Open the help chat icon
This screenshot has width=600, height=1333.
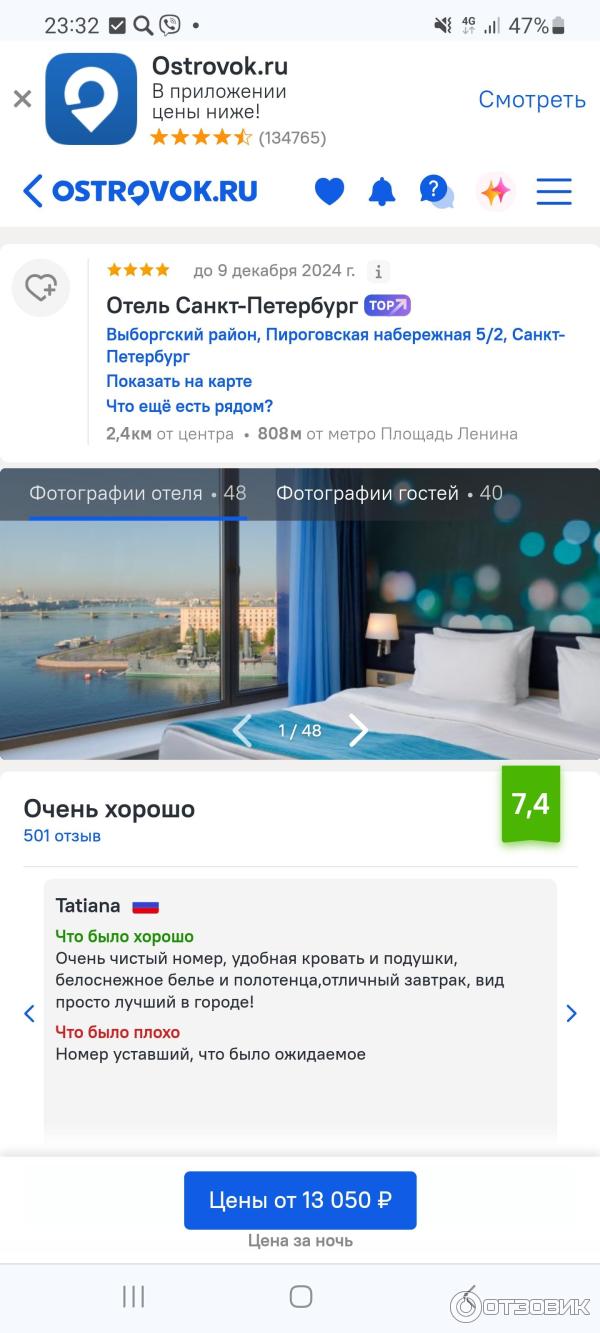point(435,190)
